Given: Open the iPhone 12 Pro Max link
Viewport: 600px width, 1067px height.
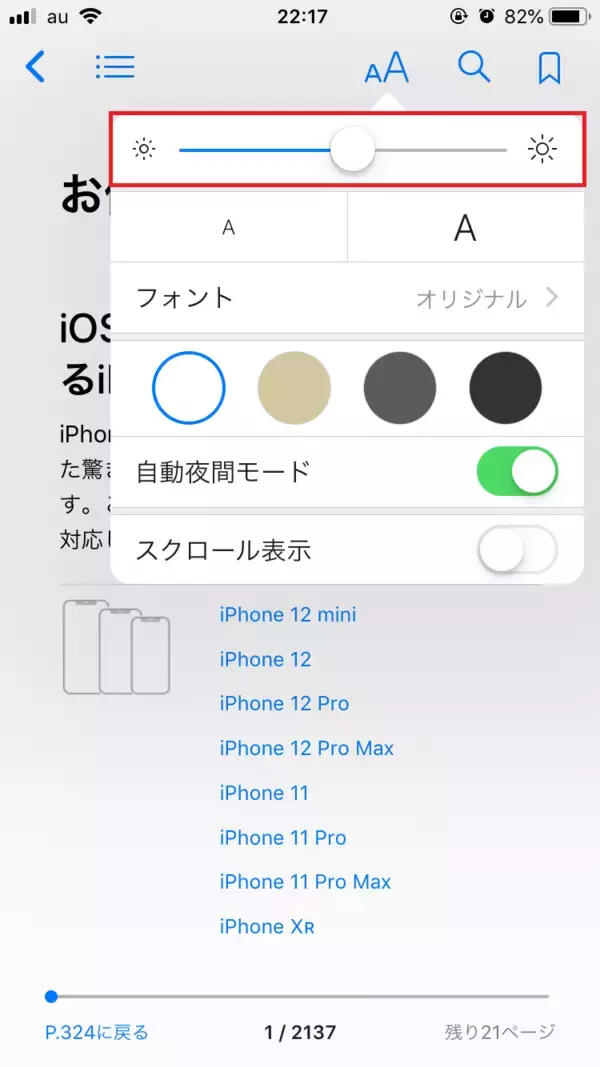Looking at the screenshot, I should pos(306,748).
